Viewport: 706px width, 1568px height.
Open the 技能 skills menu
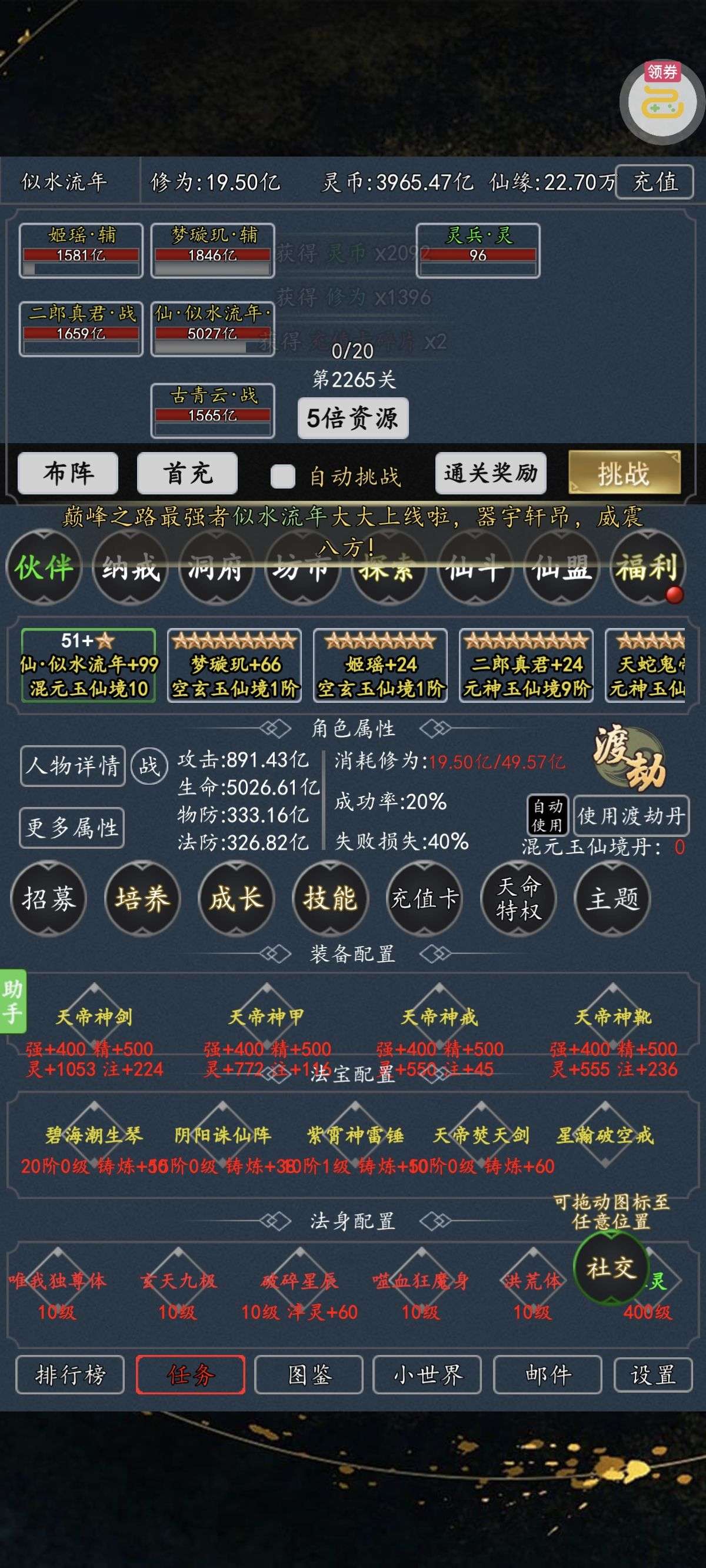(331, 898)
